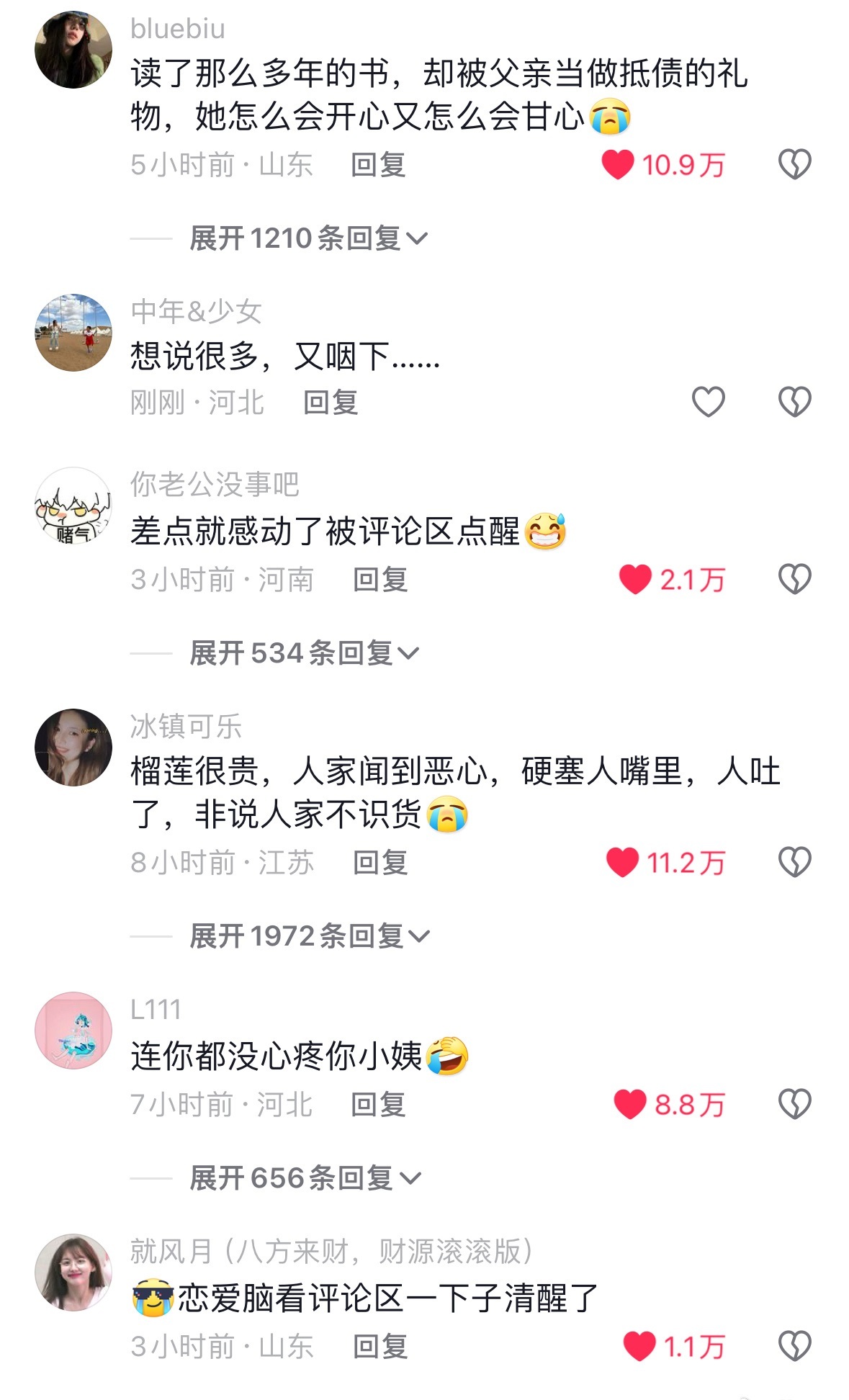
Task: Expand 1210 replies under bluebiu's comment
Action: pyautogui.click(x=308, y=238)
